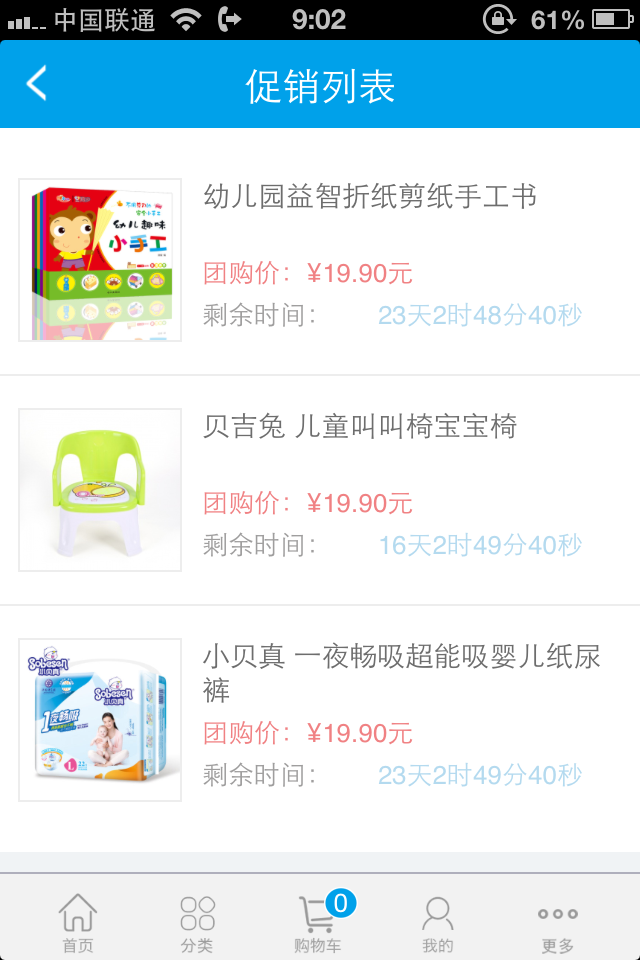Screen dimensions: 640x960
Task: Switch to the 分类 tab
Action: point(198,922)
